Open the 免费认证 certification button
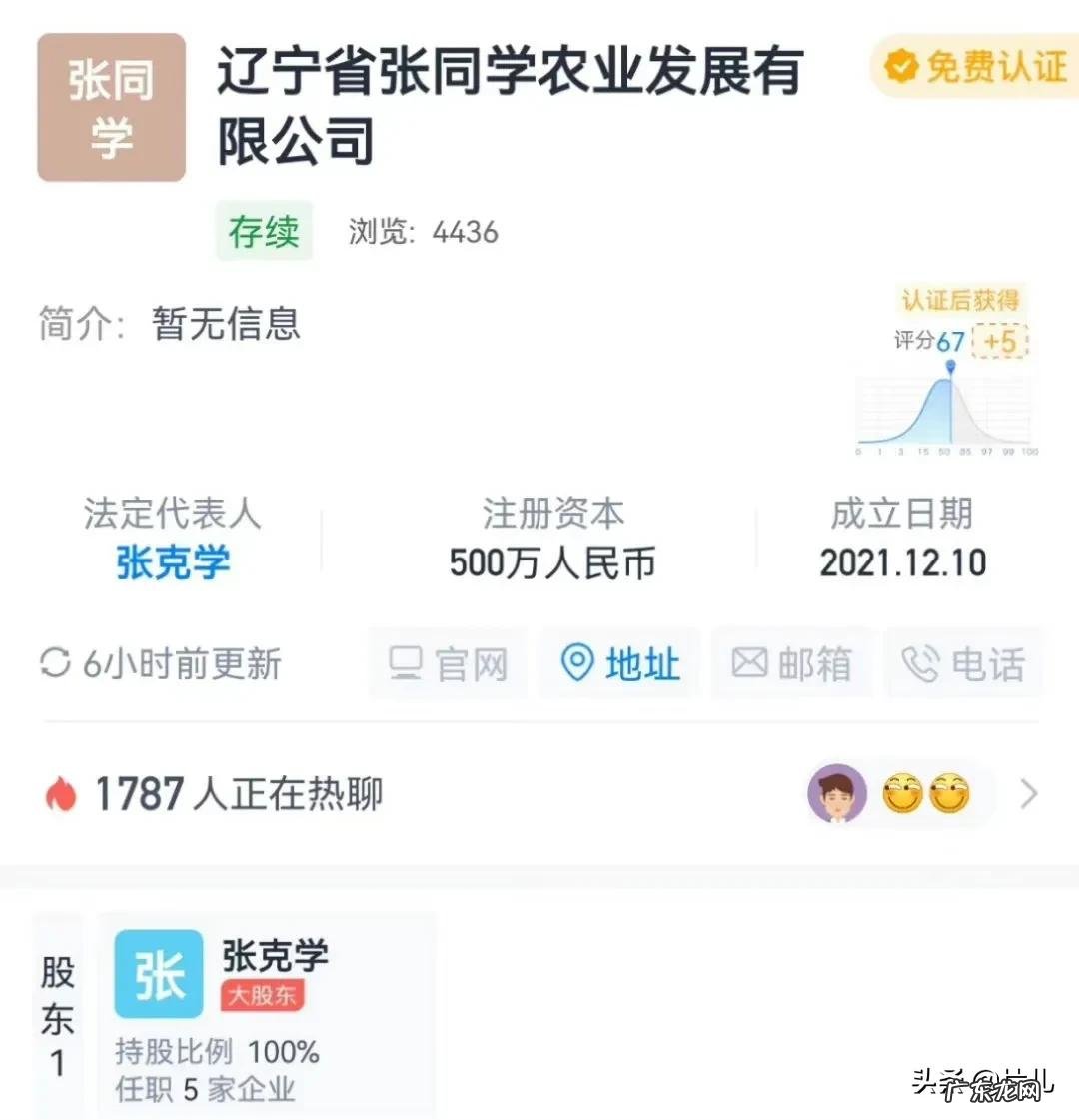This screenshot has width=1079, height=1120. click(x=974, y=67)
